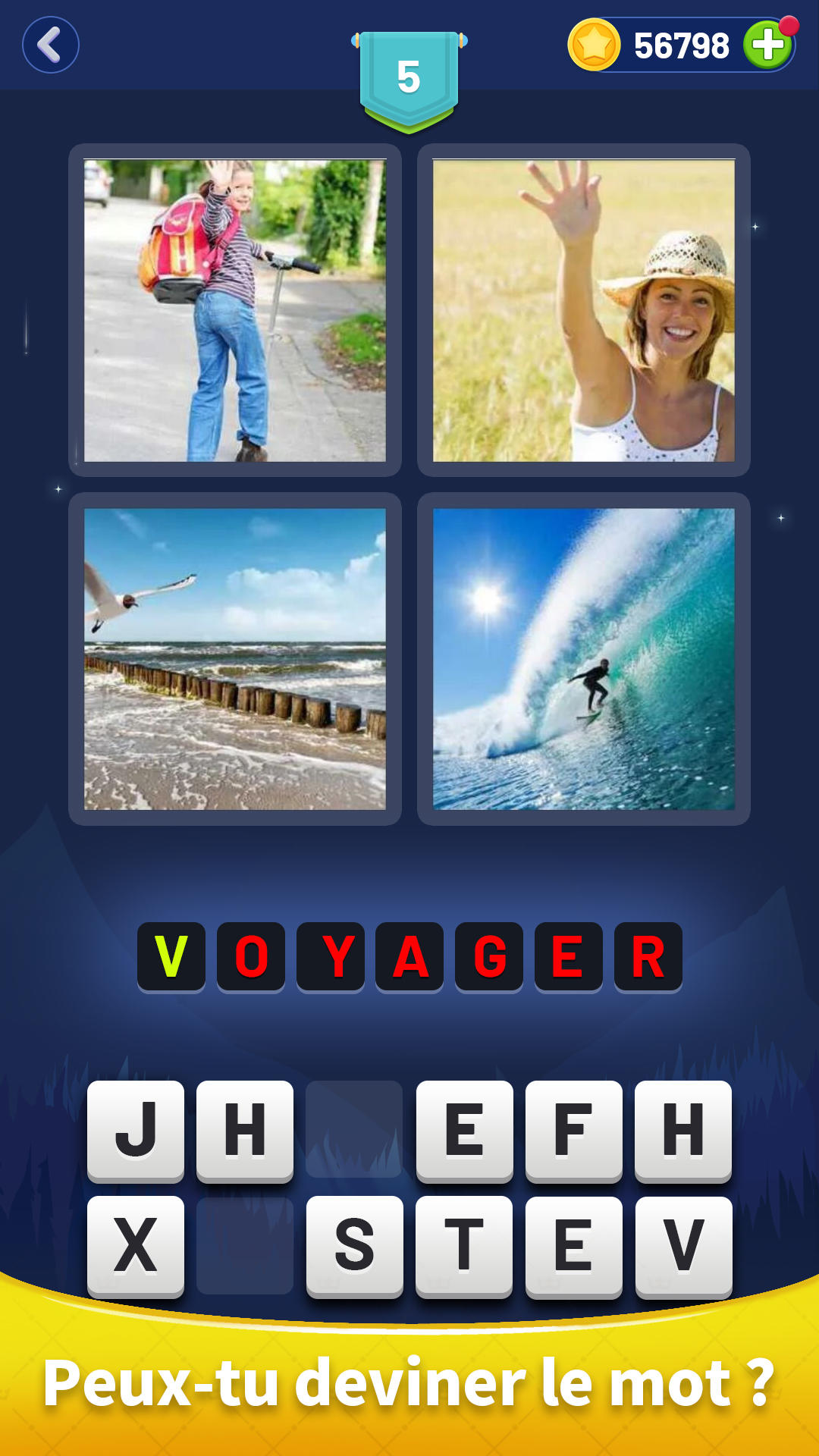The width and height of the screenshot is (819, 1456).
Task: Add more coins with the green plus
Action: click(x=767, y=45)
